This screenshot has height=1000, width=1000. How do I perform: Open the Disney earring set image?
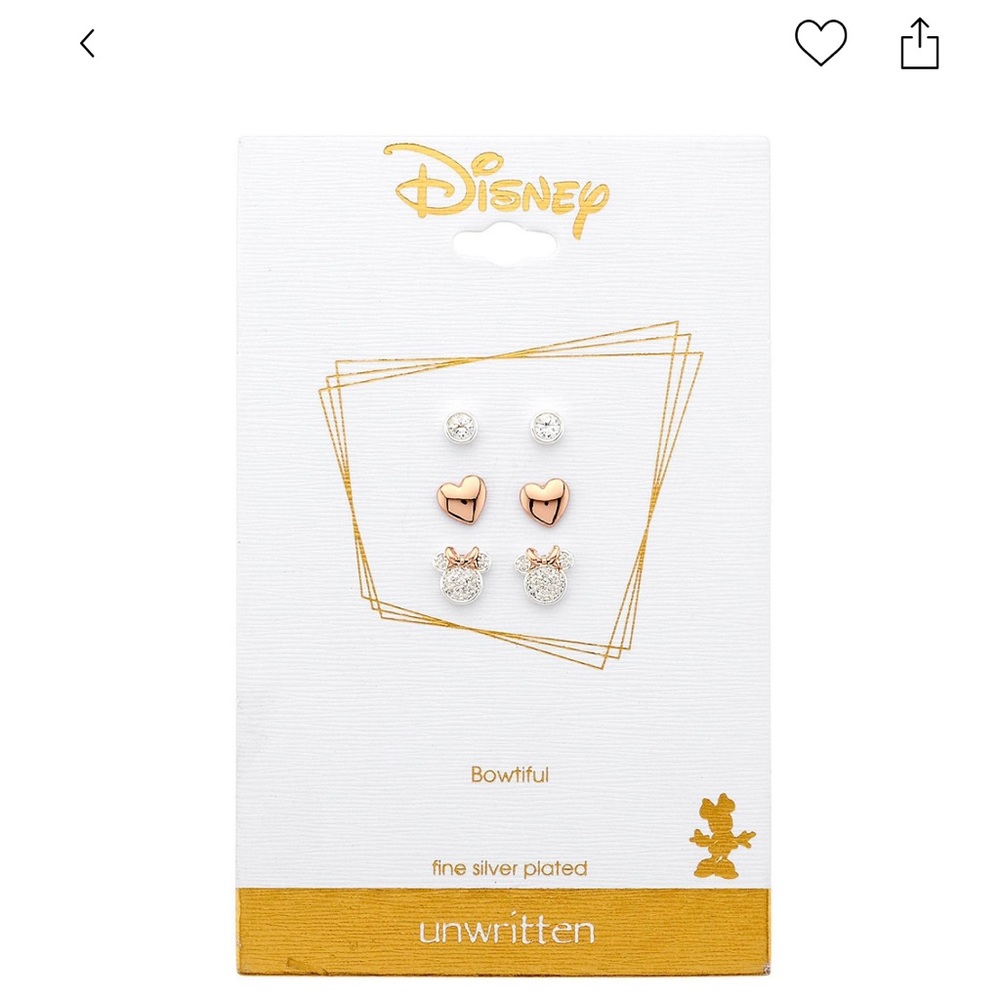point(503,555)
